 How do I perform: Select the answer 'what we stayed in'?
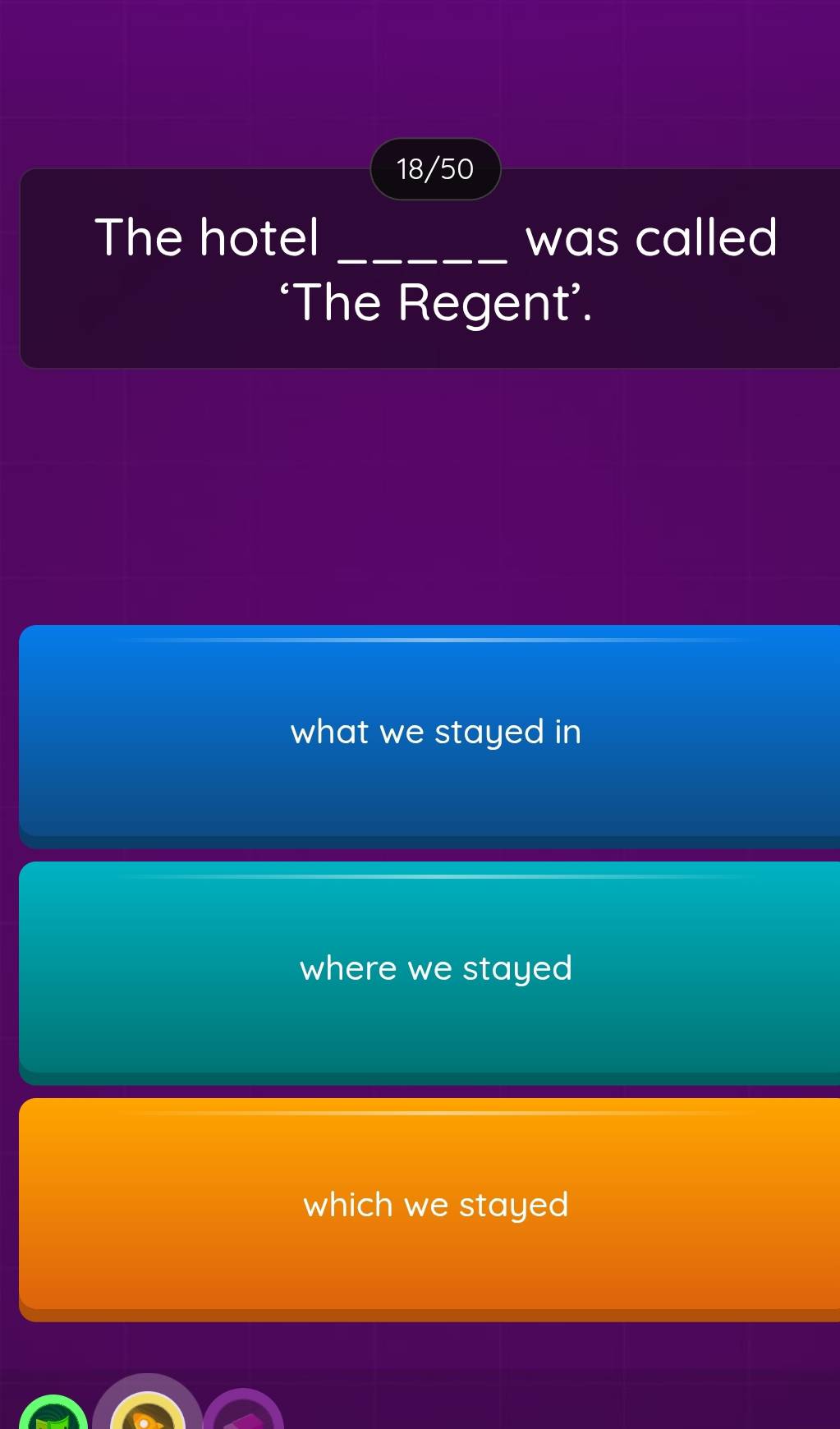(x=435, y=733)
